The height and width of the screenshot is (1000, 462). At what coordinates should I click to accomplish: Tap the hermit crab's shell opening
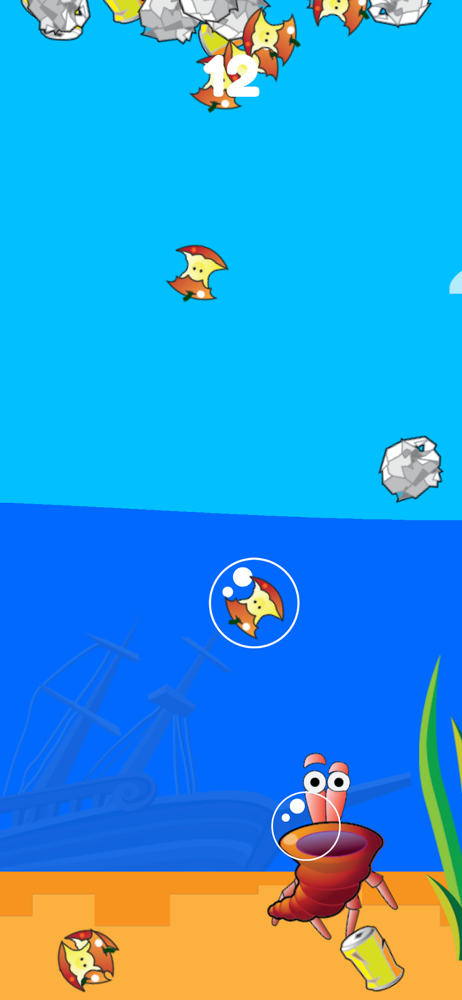331,844
